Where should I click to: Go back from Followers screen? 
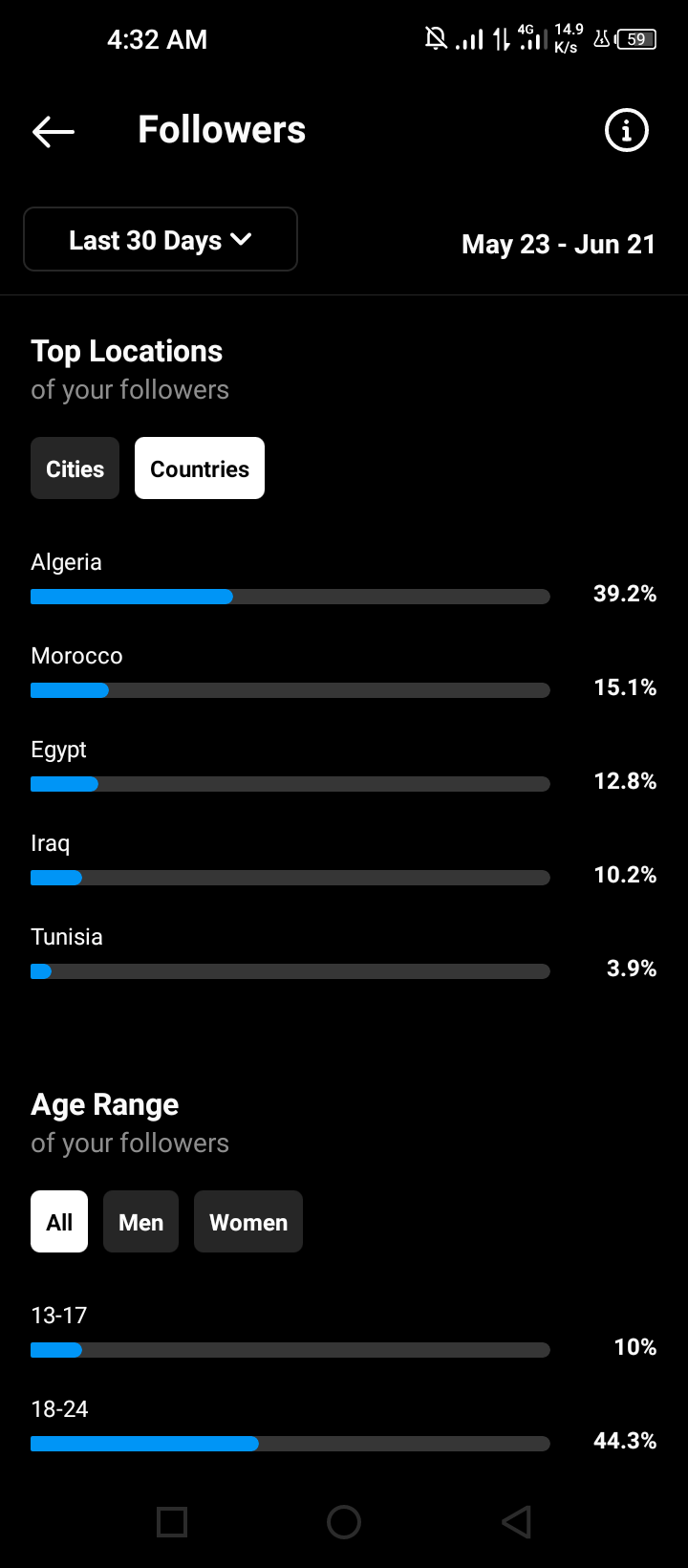(53, 131)
